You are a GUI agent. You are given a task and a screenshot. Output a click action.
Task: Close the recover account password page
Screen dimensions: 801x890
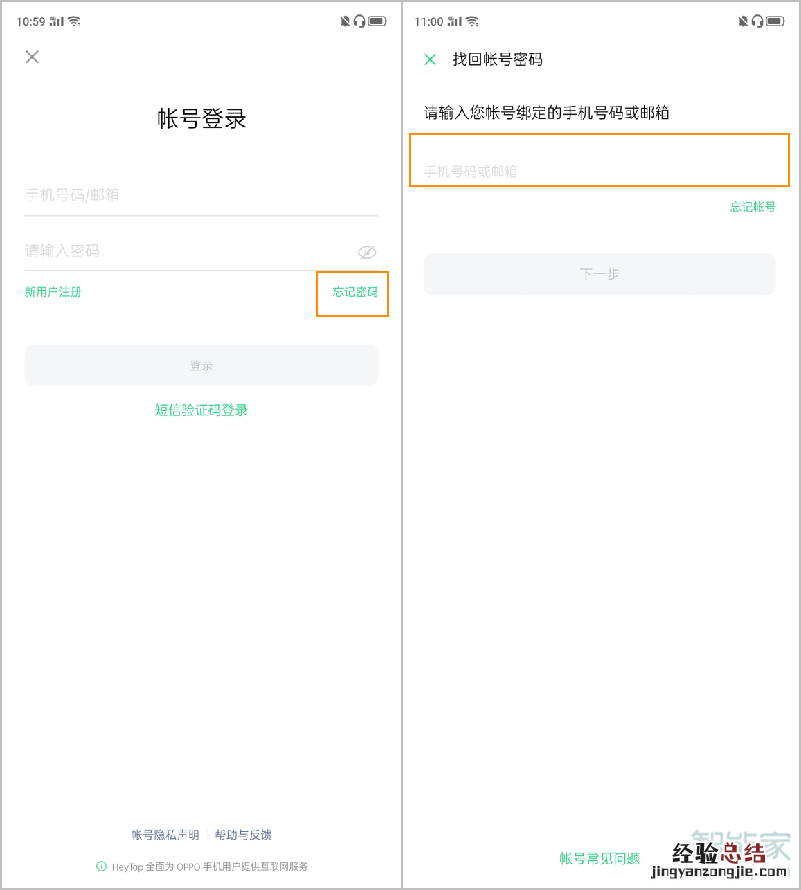pyautogui.click(x=430, y=60)
